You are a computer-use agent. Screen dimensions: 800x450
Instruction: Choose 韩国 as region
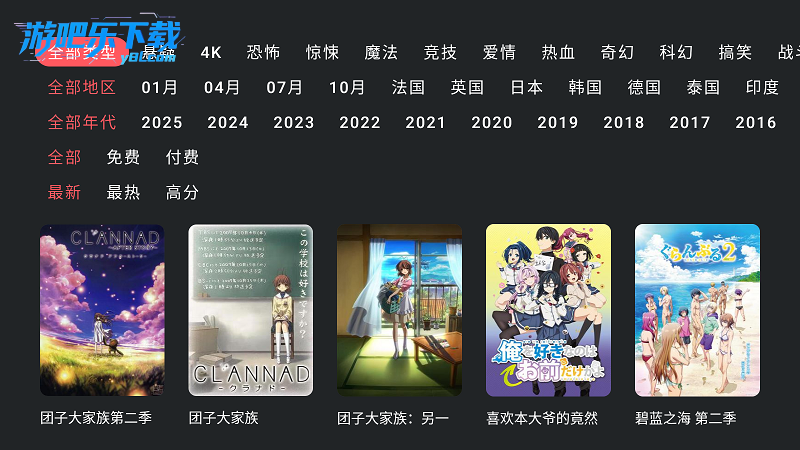point(585,87)
